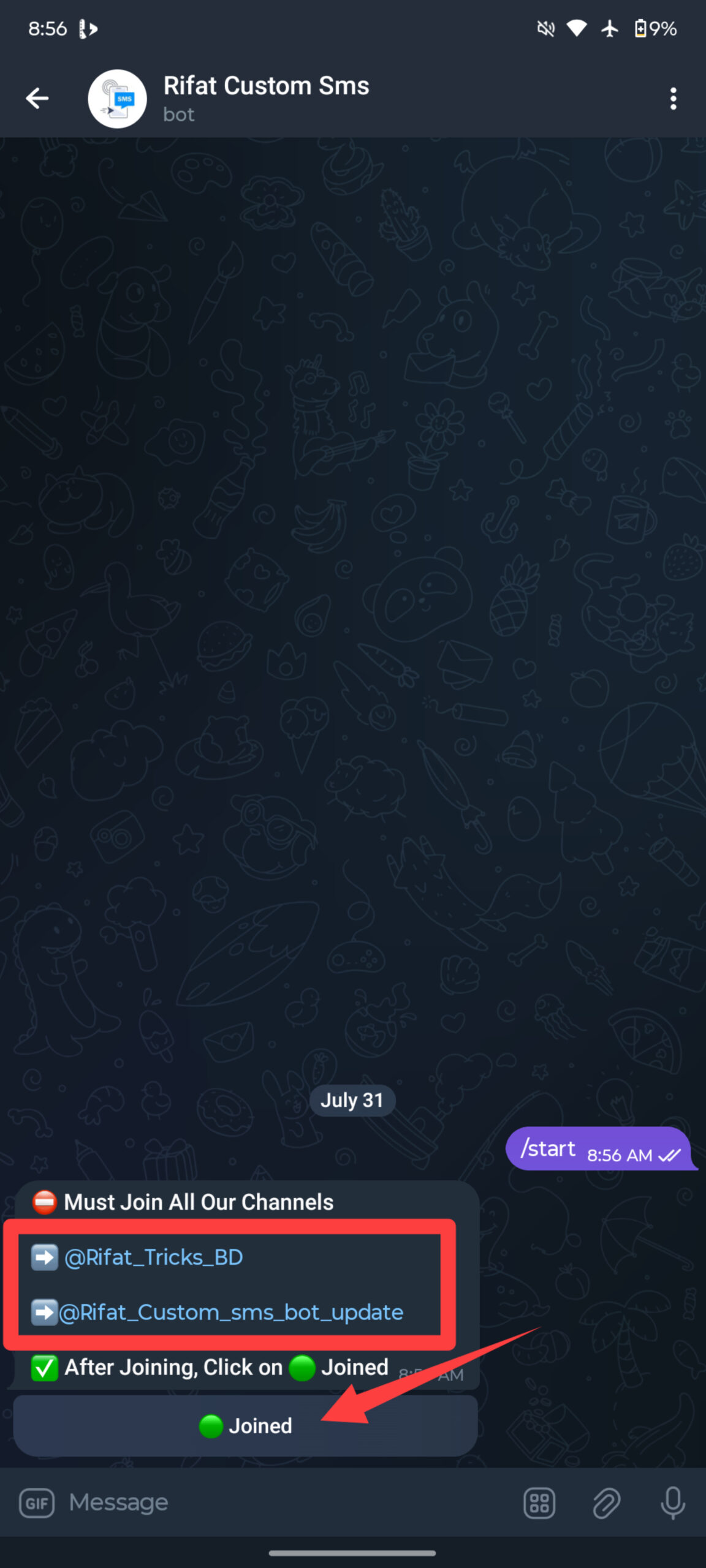This screenshot has width=706, height=1568.
Task: View Rifat Custom Sms bot profile
Action: [266, 98]
